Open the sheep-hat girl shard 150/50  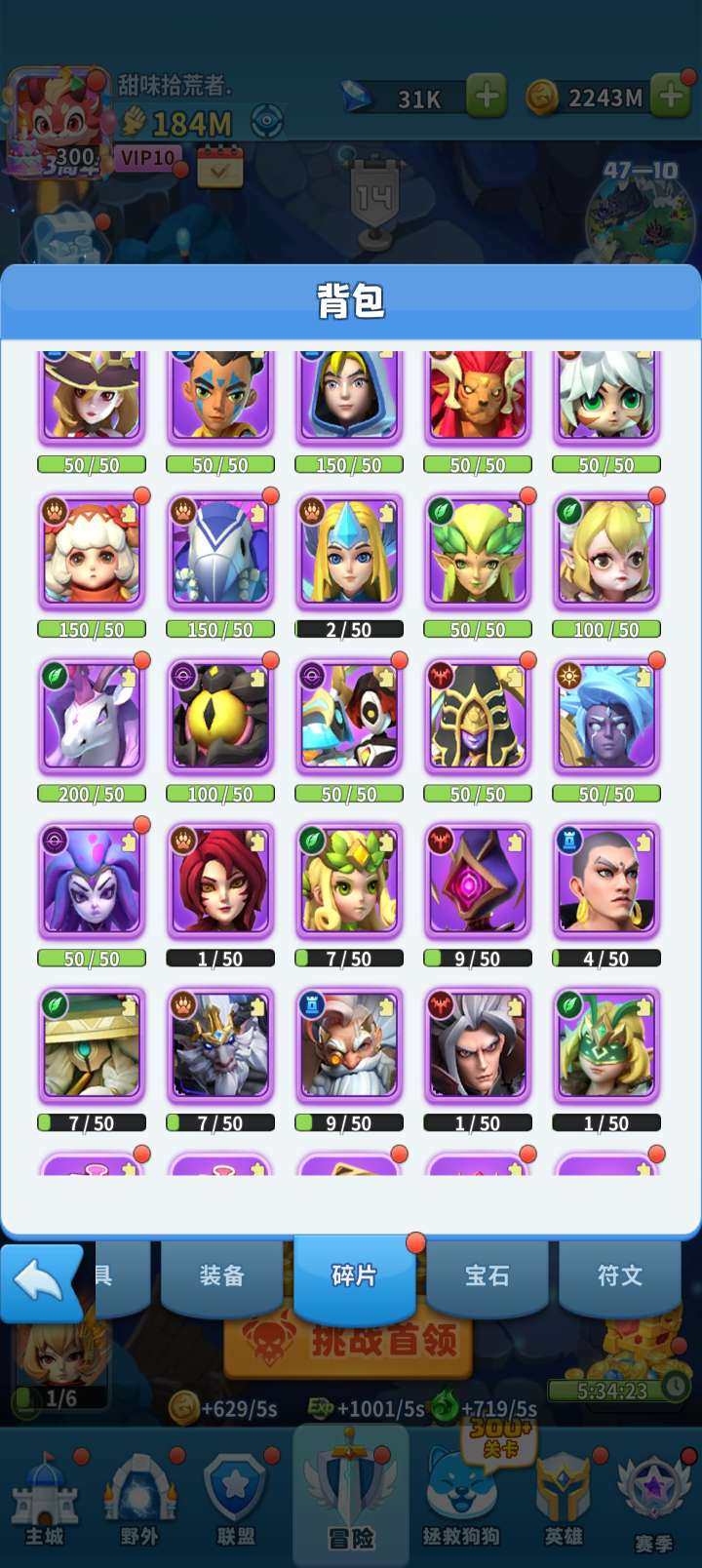pyautogui.click(x=92, y=552)
